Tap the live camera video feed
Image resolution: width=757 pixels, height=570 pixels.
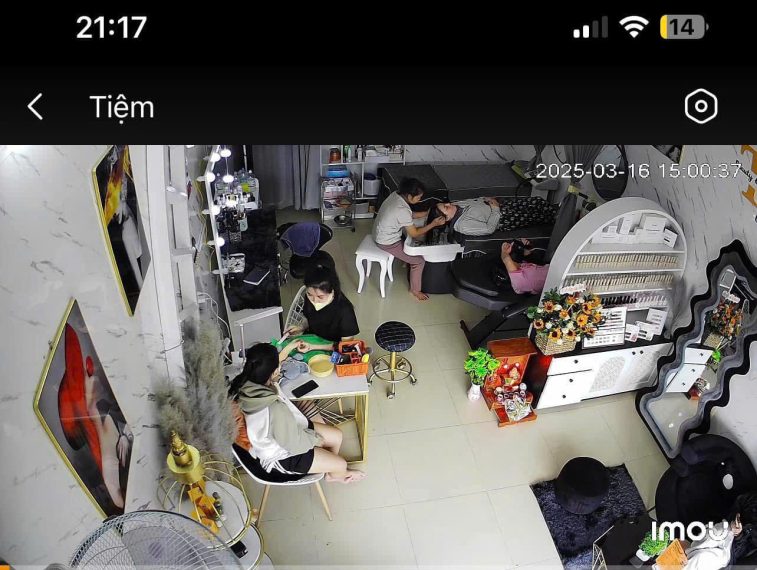pos(378,357)
